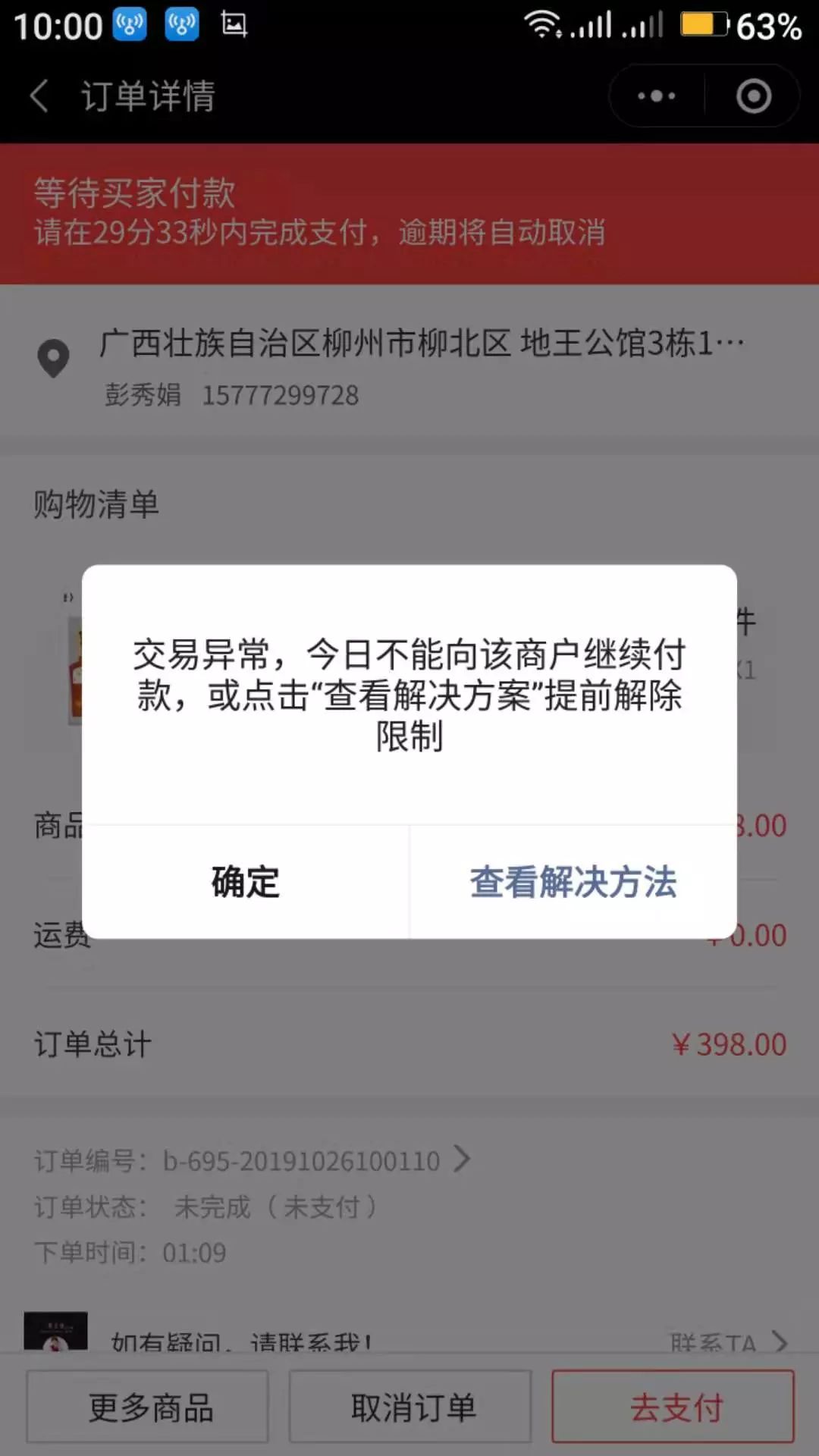Open 查看解决方法 to view the solution

573,882
